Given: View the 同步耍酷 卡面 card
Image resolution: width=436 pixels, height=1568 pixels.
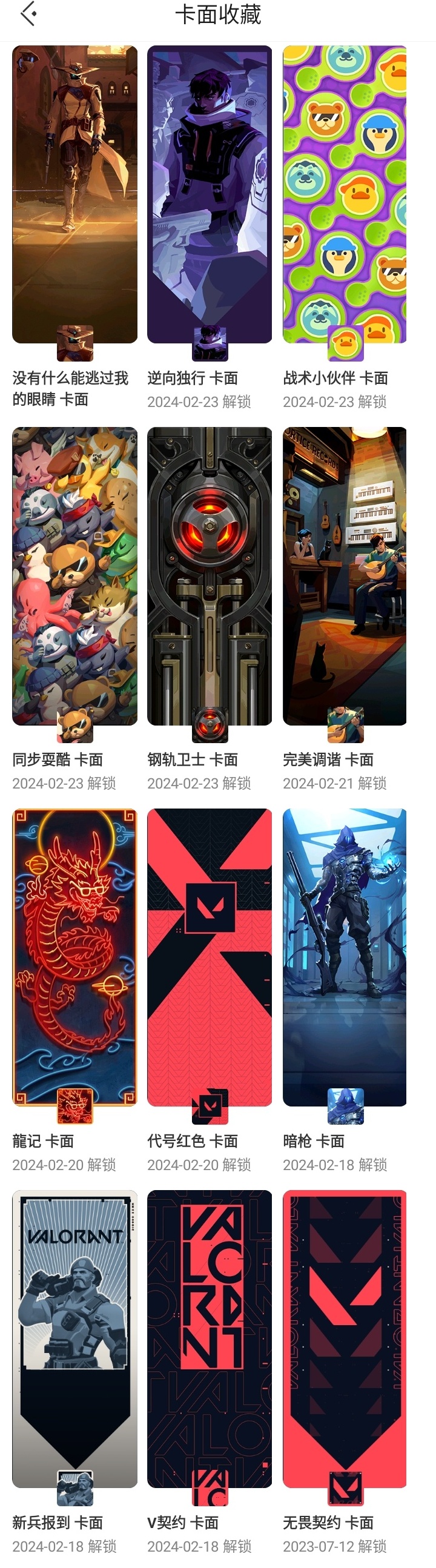Looking at the screenshot, I should 74,576.
